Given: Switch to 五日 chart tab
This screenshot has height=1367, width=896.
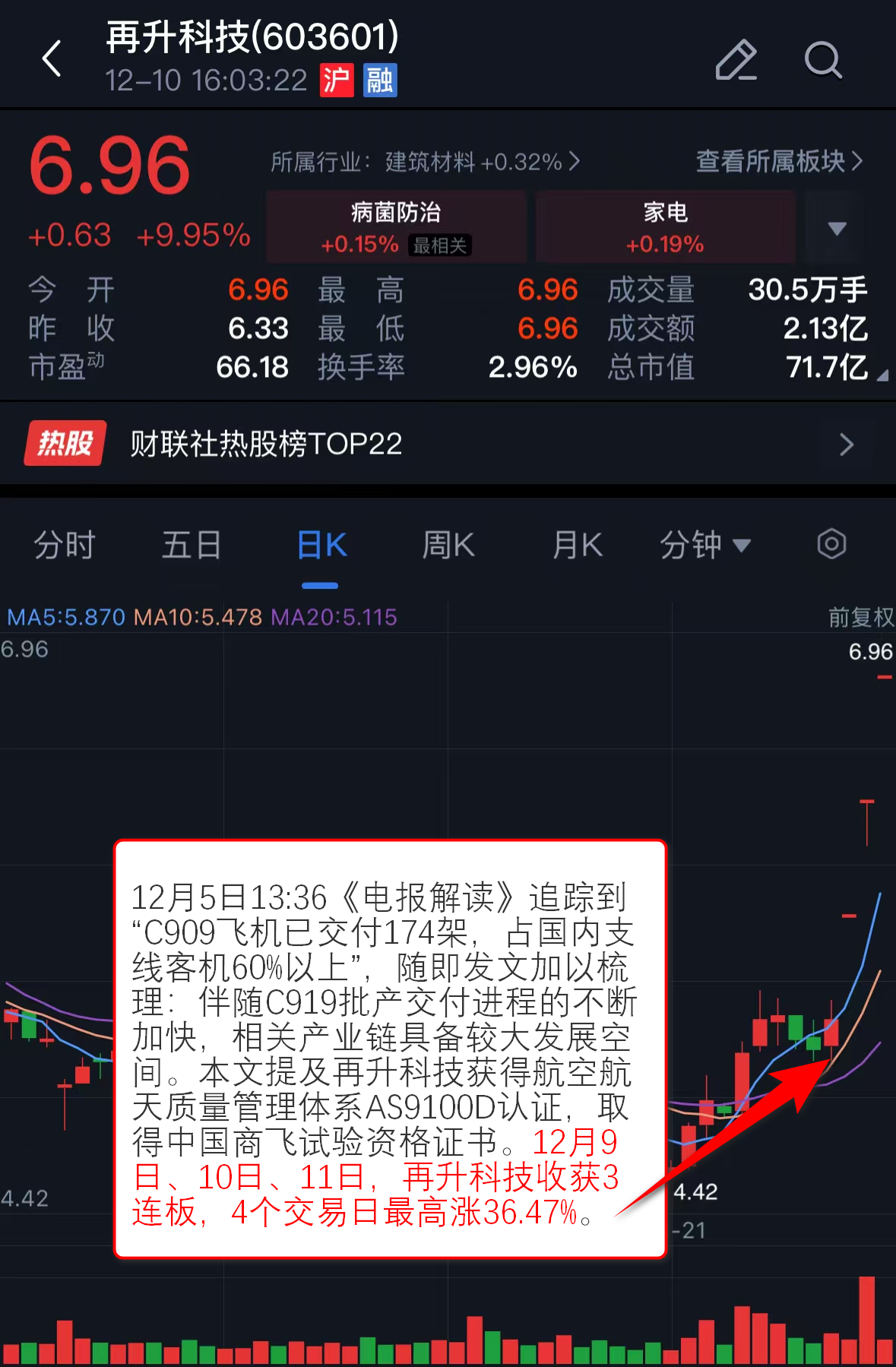Looking at the screenshot, I should 192,546.
